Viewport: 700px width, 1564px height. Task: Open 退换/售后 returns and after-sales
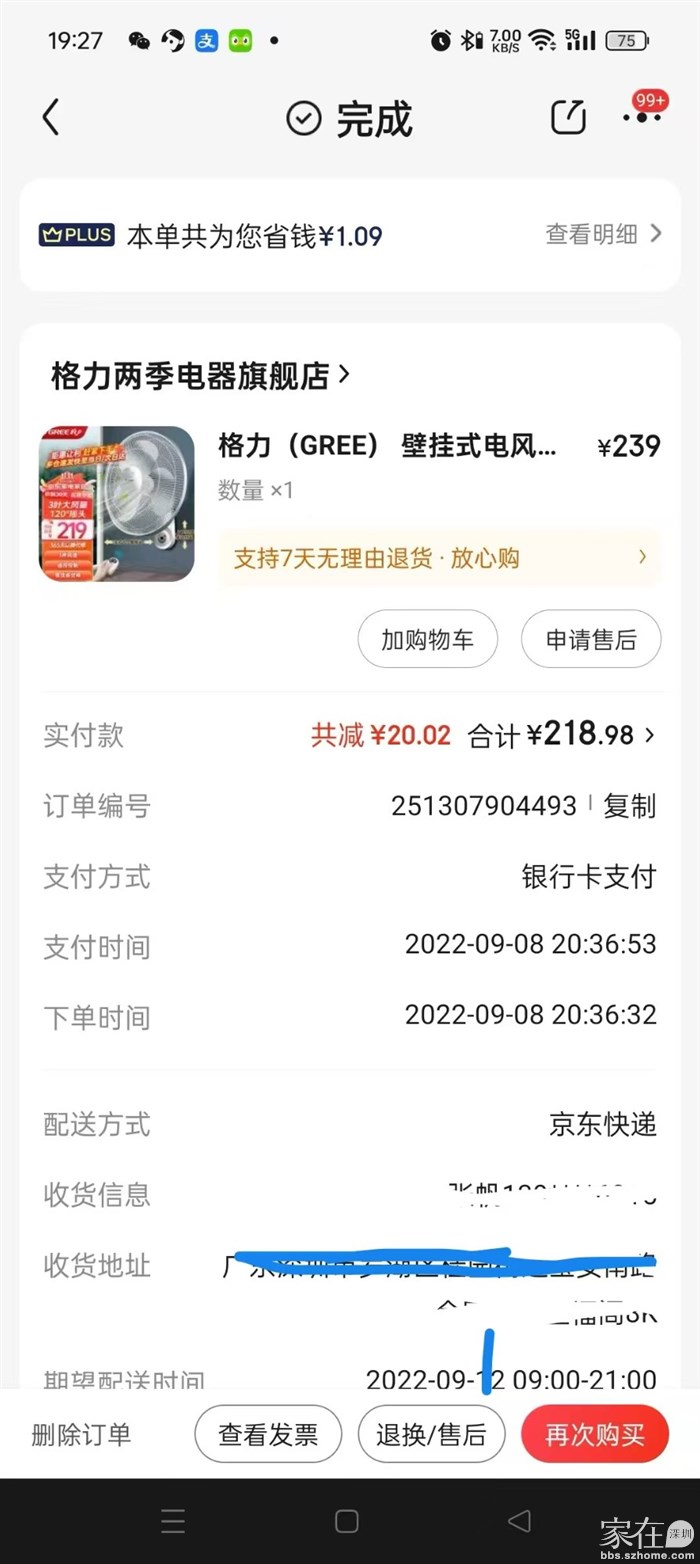(x=431, y=1435)
